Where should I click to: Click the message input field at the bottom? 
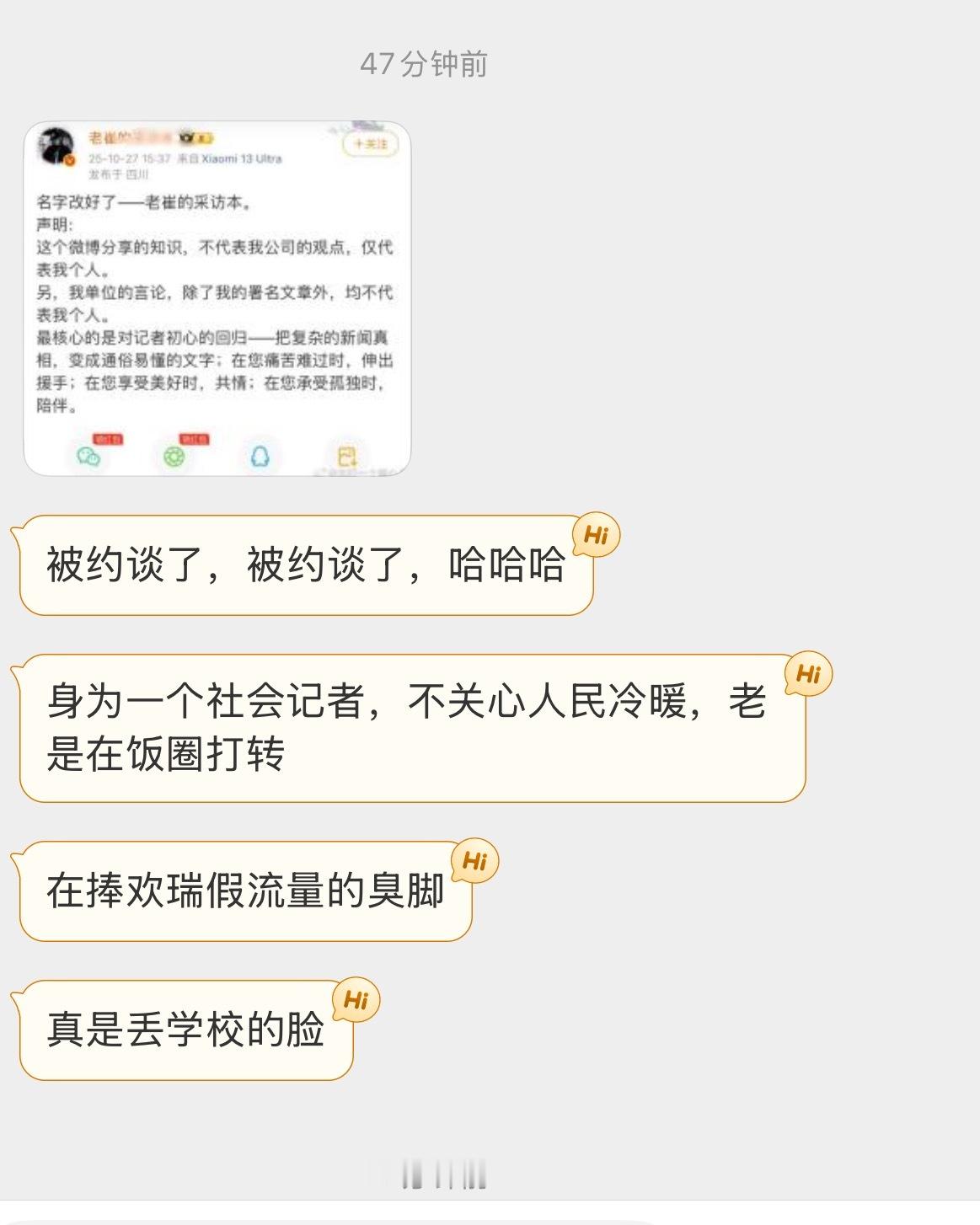[x=490, y=1219]
